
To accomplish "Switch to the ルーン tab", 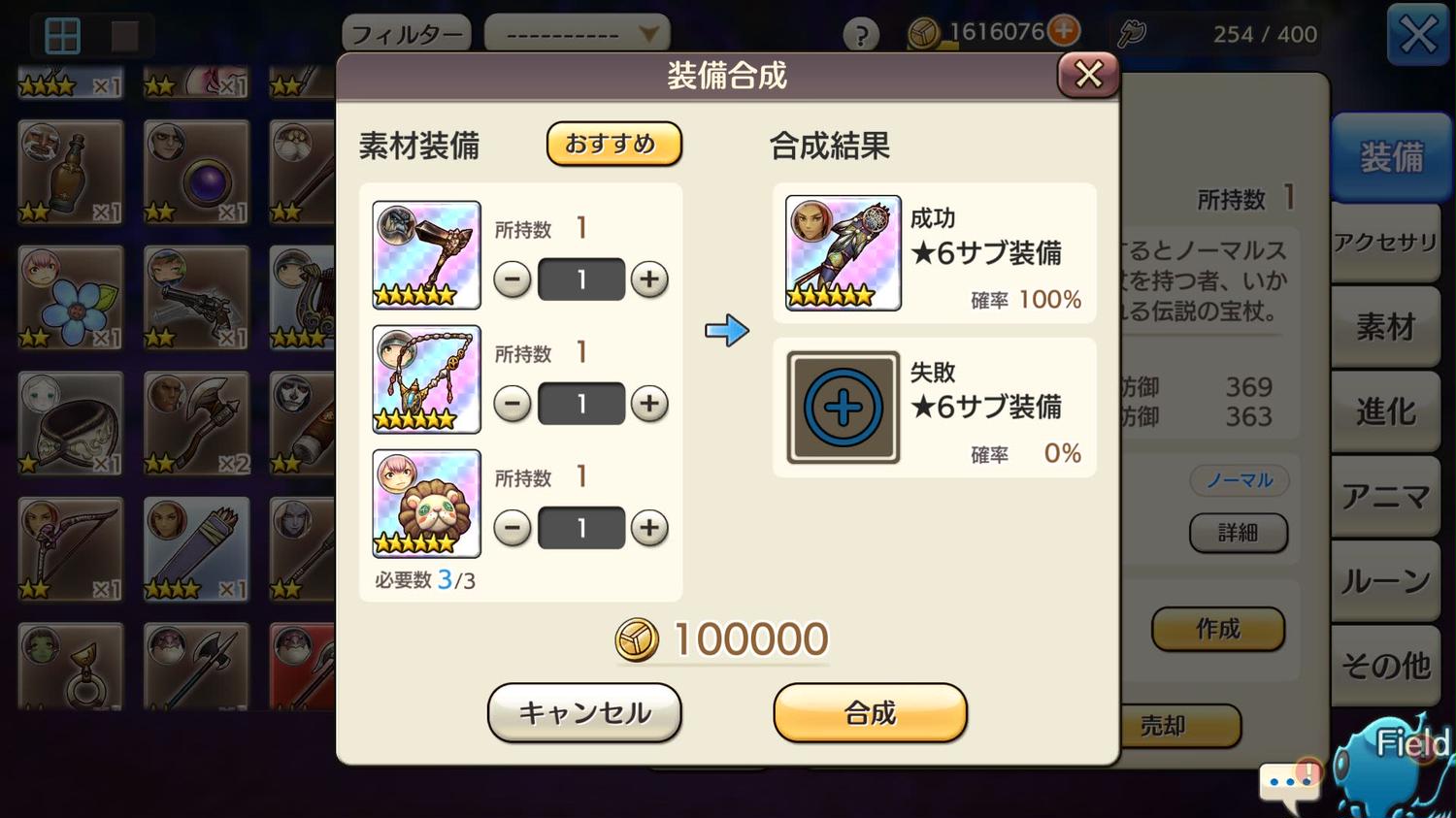I will [1385, 580].
